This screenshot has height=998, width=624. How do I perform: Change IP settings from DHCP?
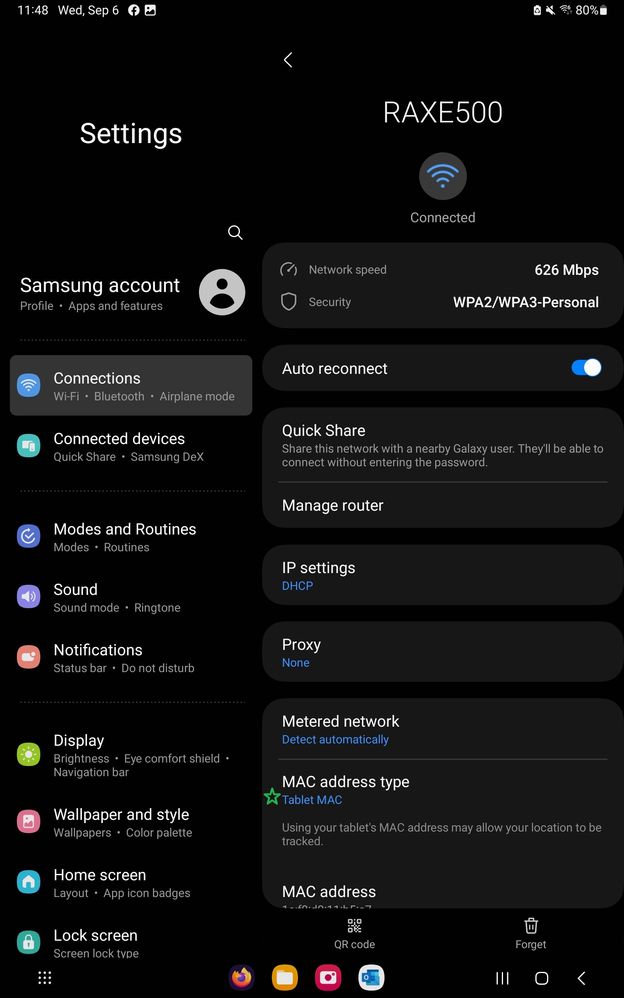[x=442, y=575]
